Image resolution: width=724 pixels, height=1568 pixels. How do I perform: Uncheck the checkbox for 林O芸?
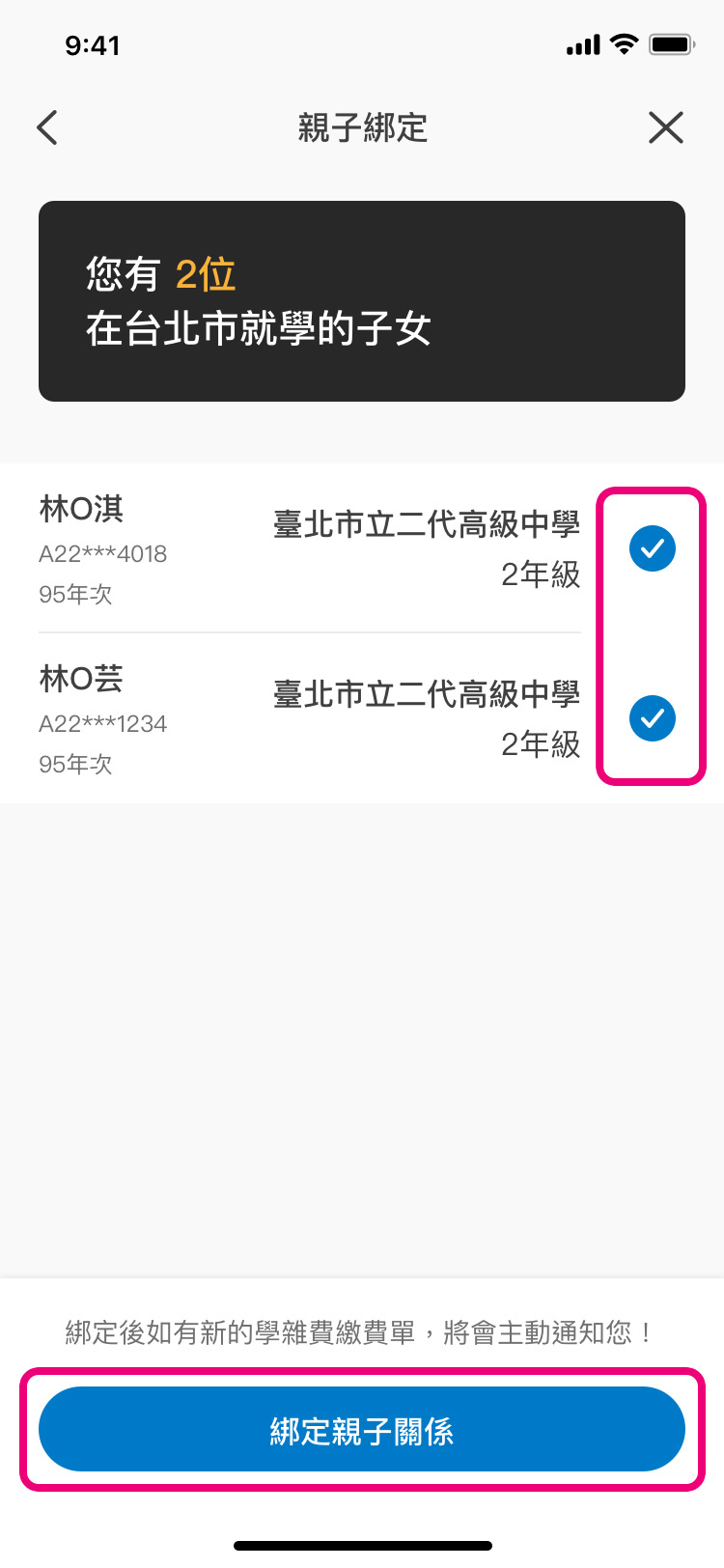(x=653, y=718)
